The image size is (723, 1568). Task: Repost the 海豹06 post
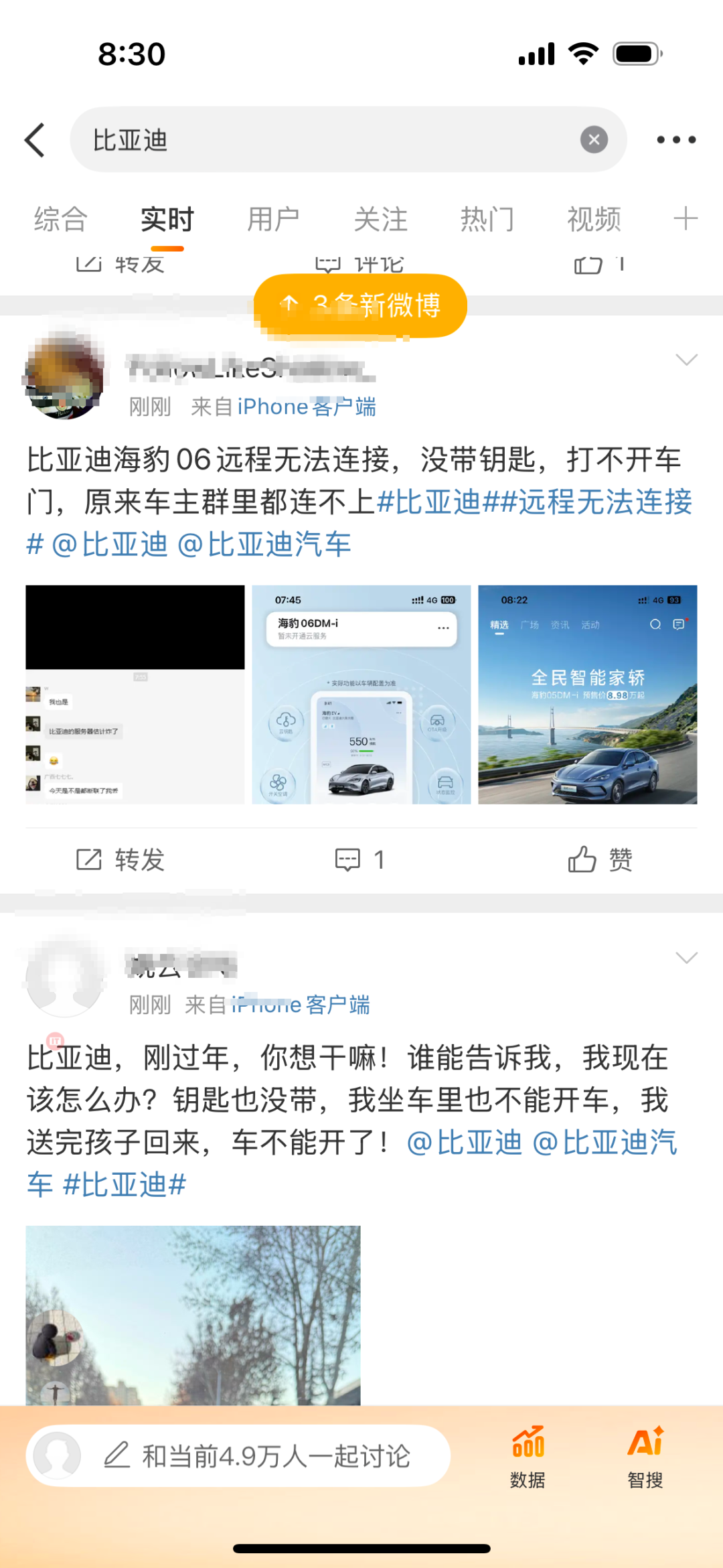120,859
